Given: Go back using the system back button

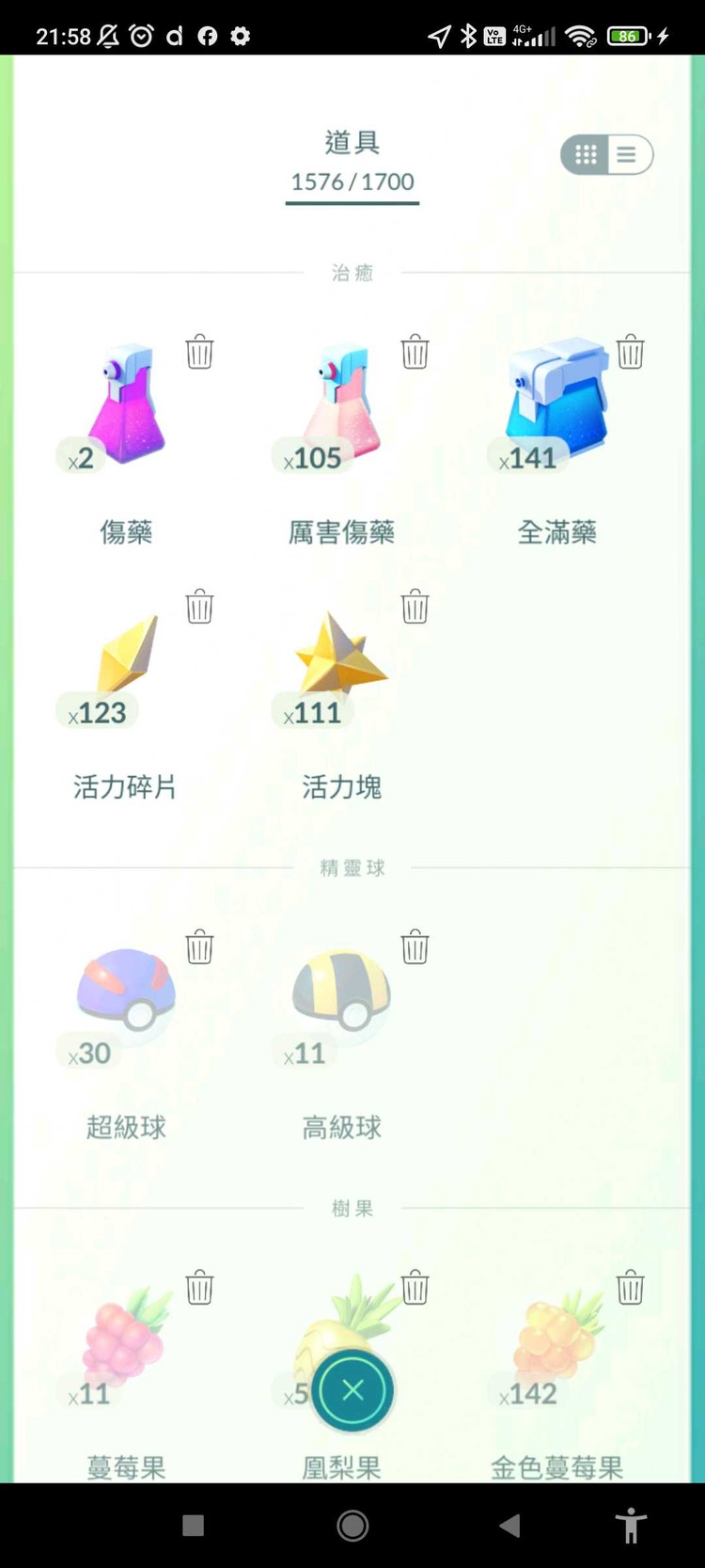Looking at the screenshot, I should click(x=509, y=1526).
